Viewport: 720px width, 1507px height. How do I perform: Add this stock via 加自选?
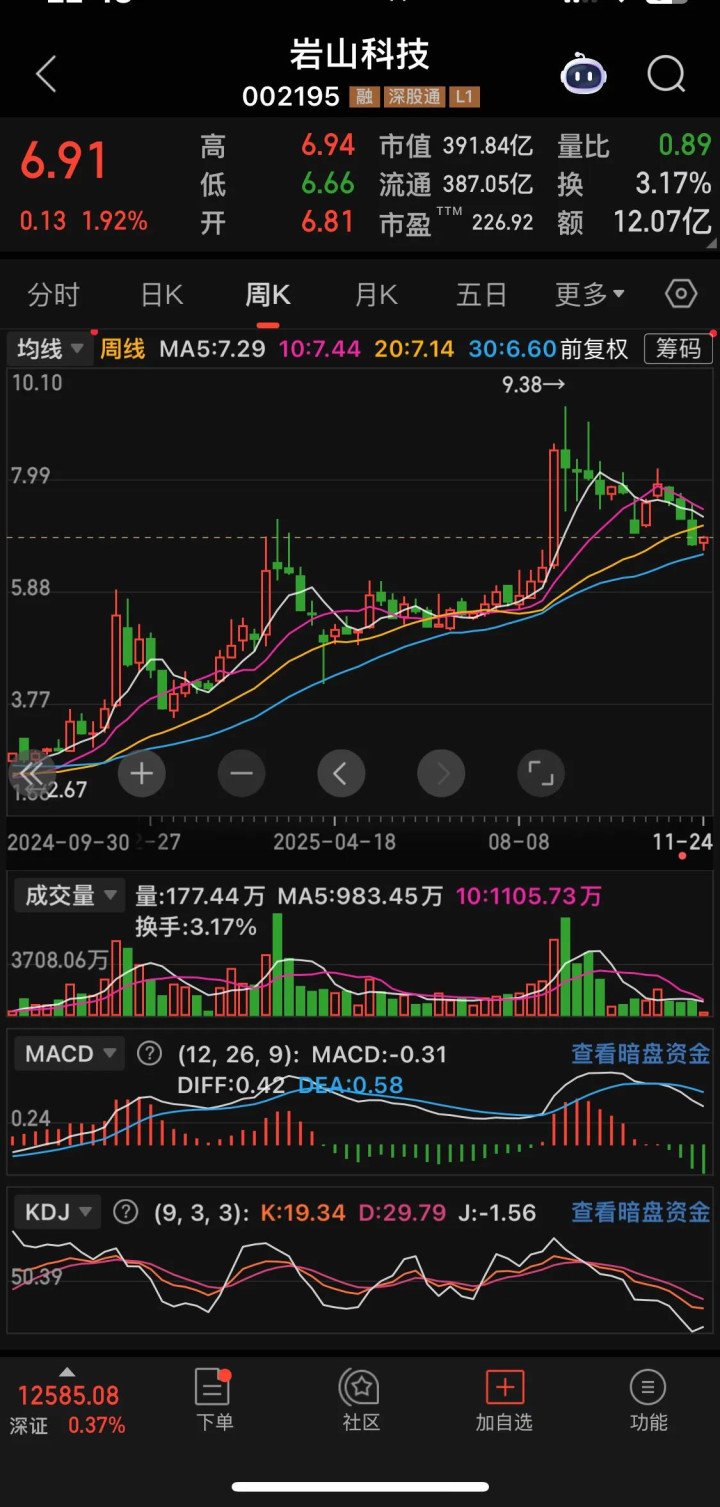pos(504,1400)
